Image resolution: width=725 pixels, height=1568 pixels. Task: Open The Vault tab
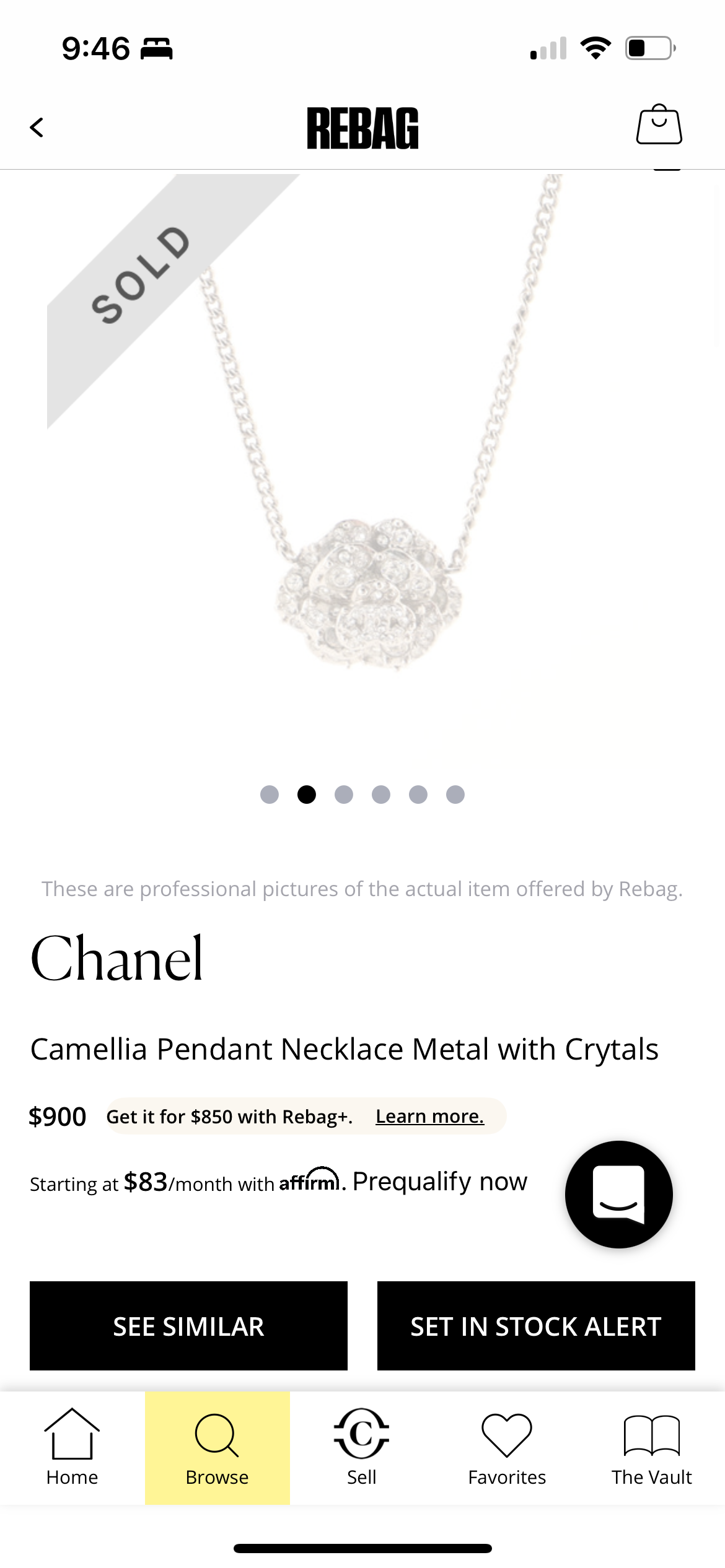(x=652, y=1447)
